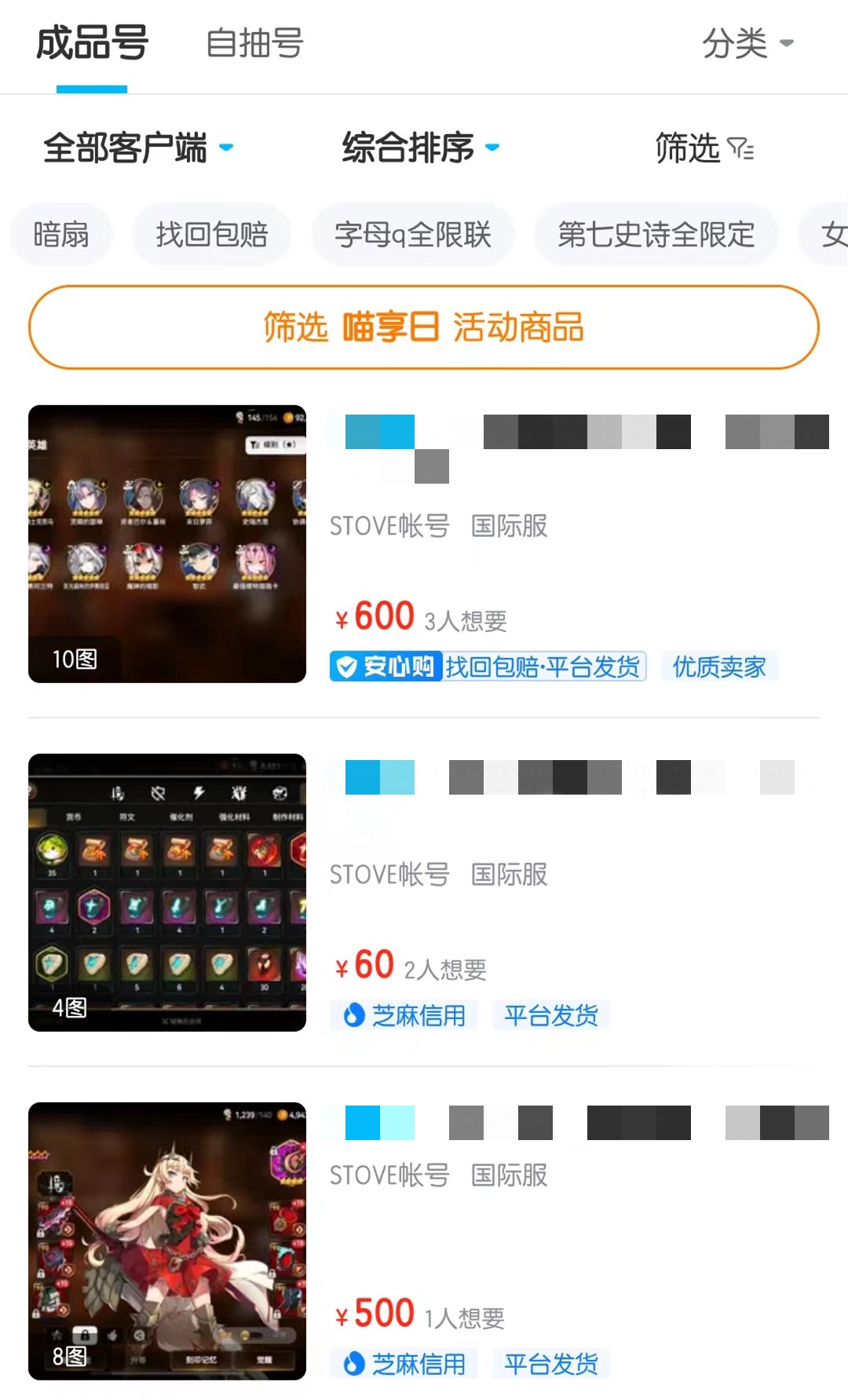The height and width of the screenshot is (1400, 848).
Task: Switch to the 自抽号 tab
Action: pos(254,44)
